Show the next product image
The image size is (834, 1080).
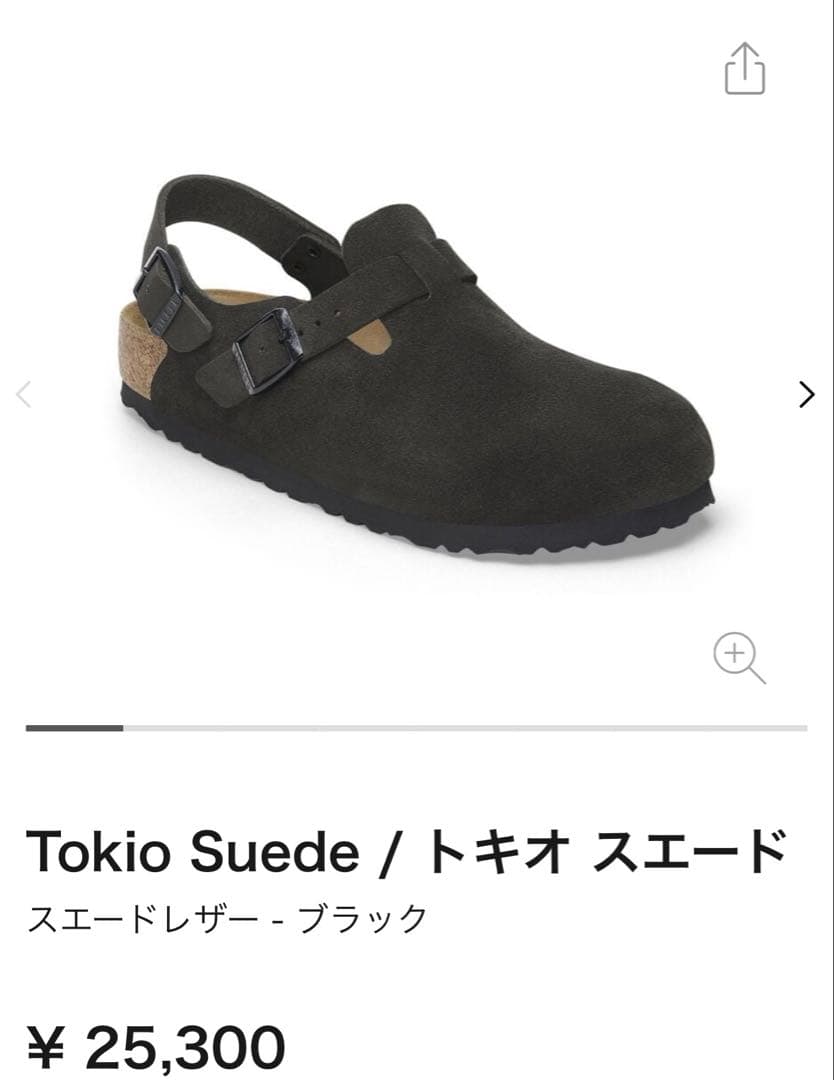click(807, 395)
